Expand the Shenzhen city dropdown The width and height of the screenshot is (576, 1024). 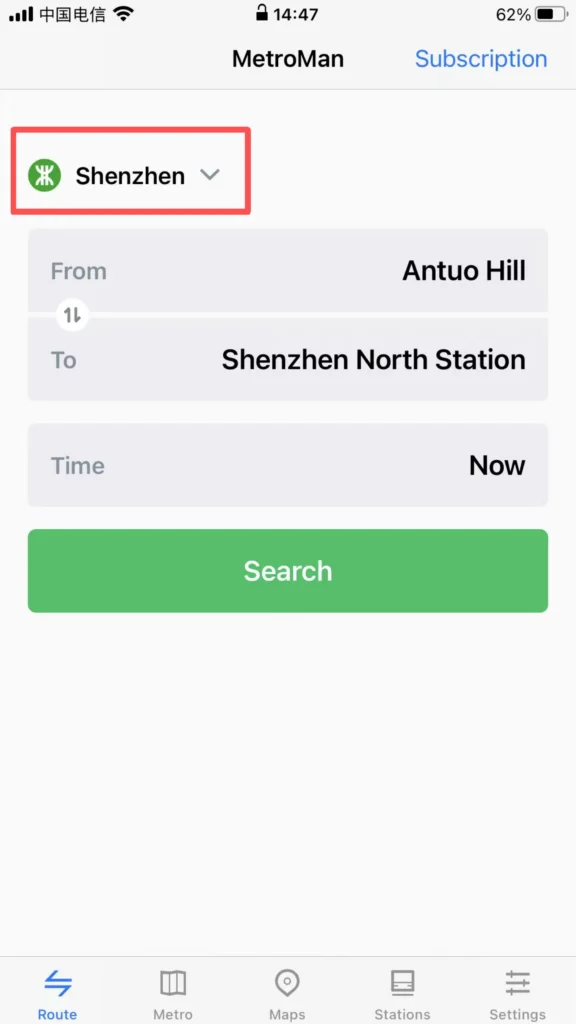click(x=124, y=176)
